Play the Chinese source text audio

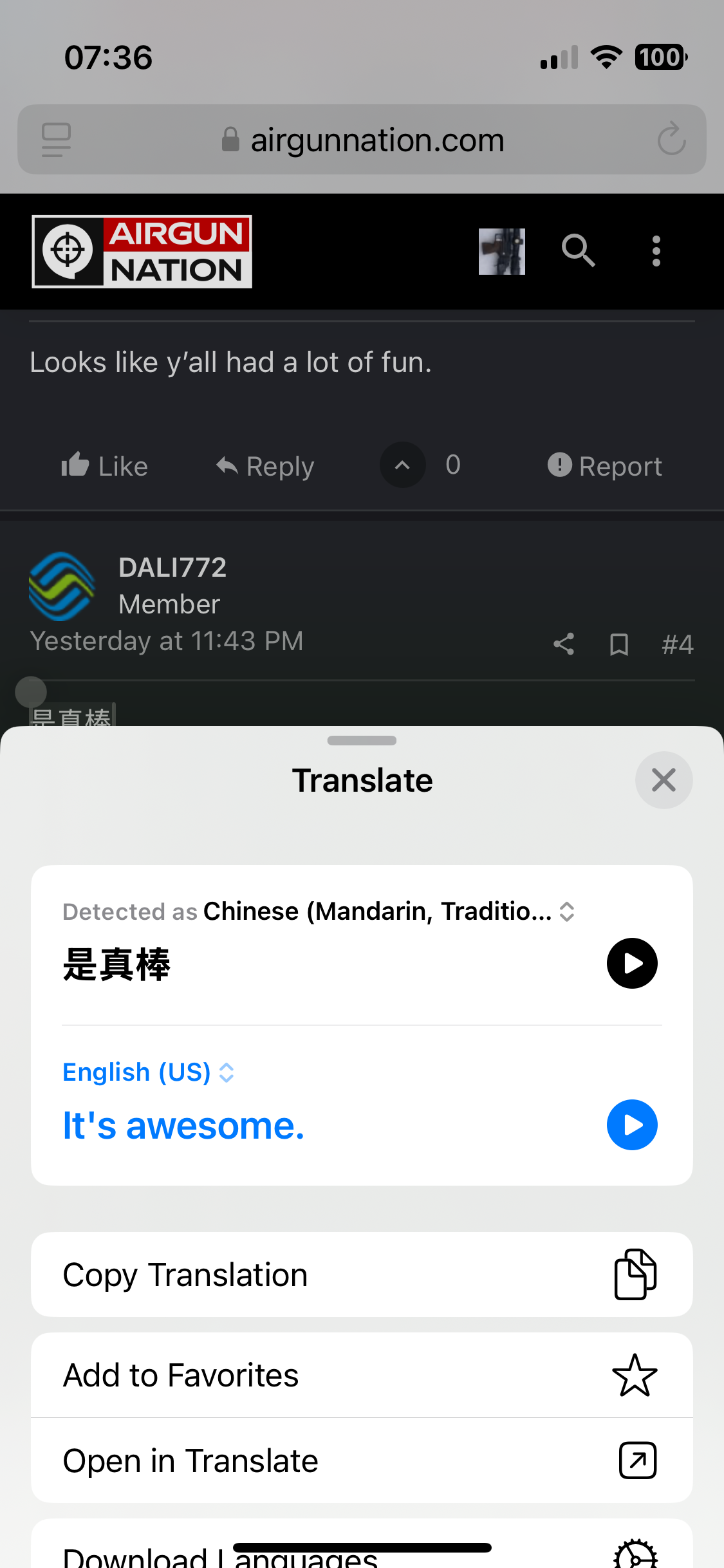(632, 963)
